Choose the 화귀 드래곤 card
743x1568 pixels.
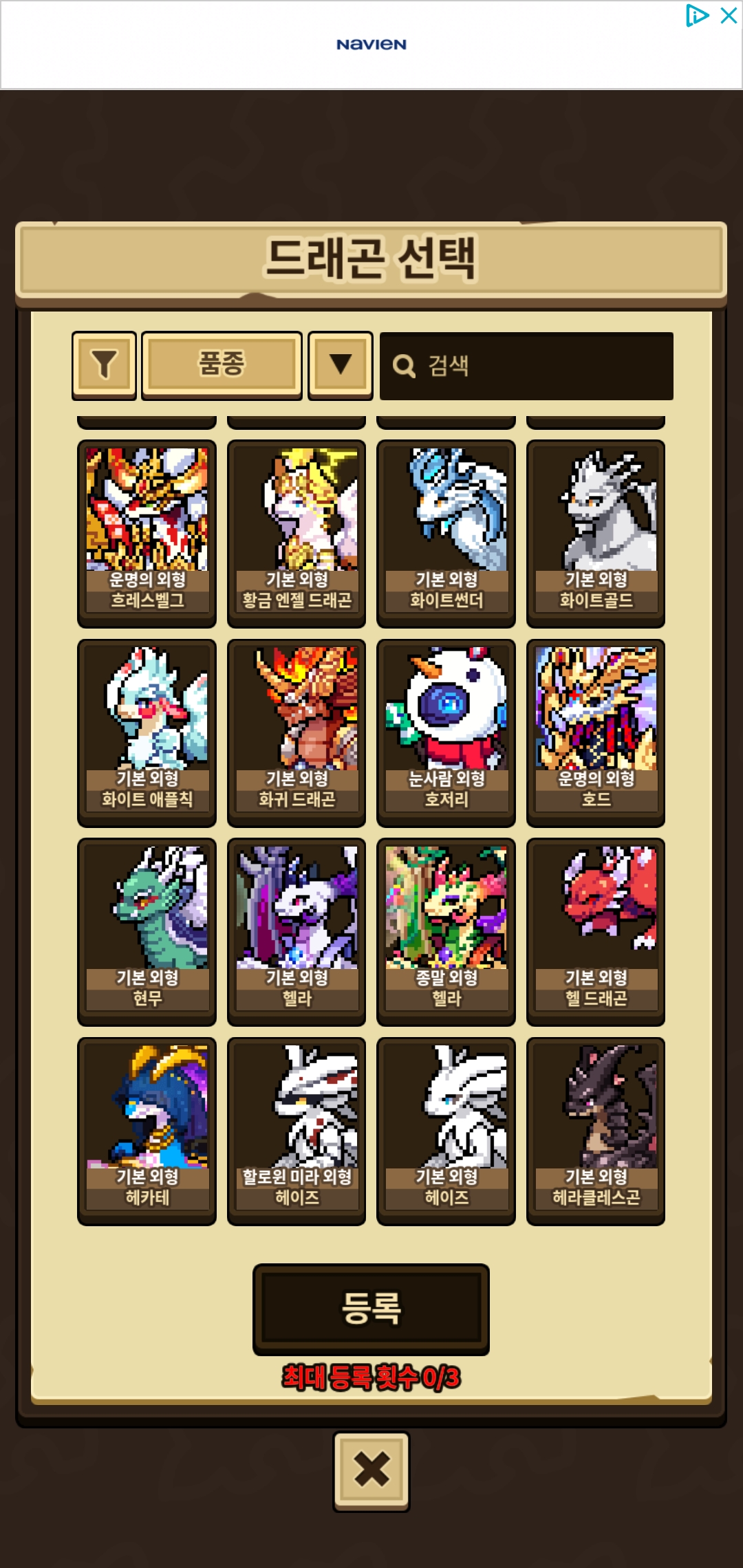tap(297, 732)
